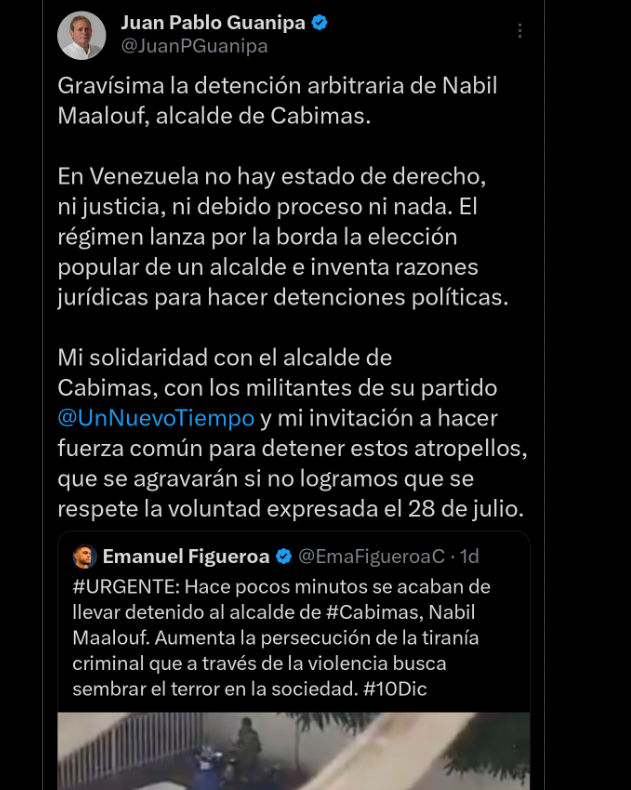631x790 pixels.
Task: Play the video in the quoted tweet
Action: click(x=293, y=751)
